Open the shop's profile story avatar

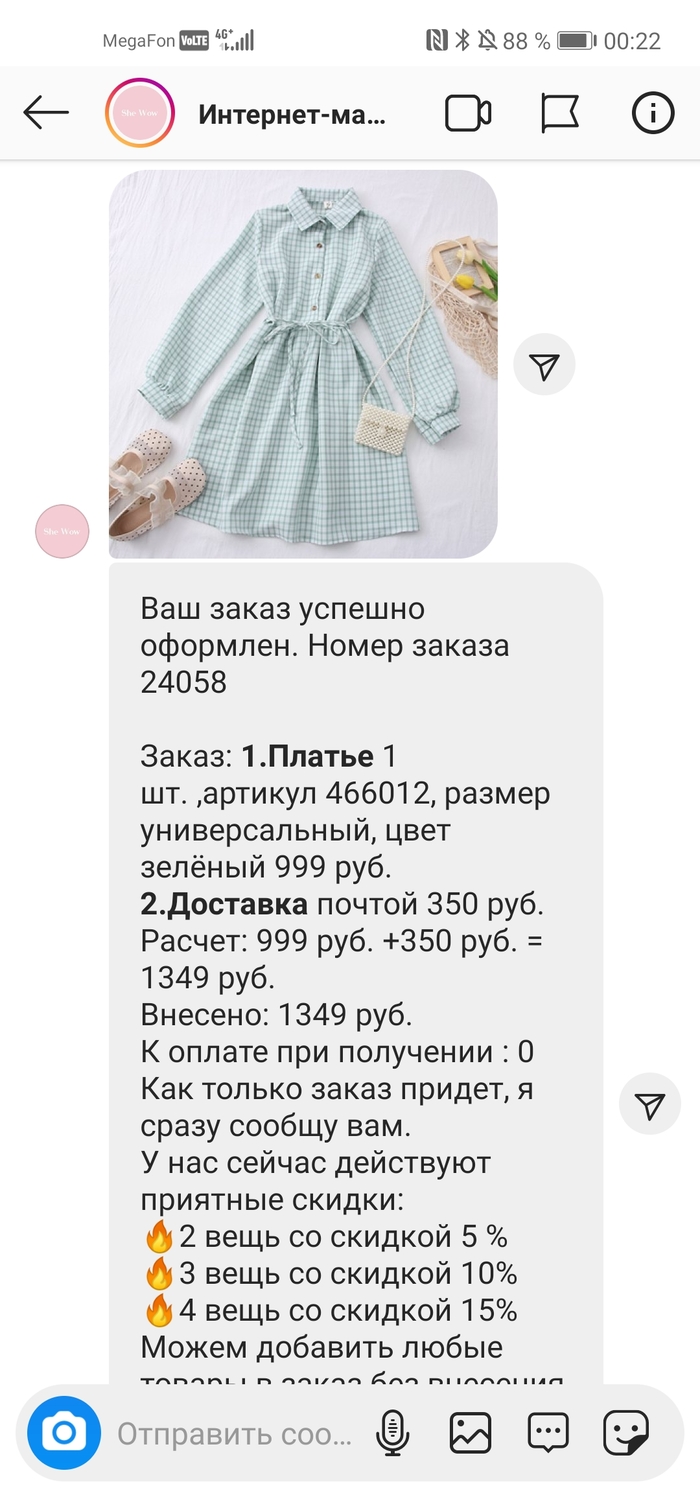point(140,113)
